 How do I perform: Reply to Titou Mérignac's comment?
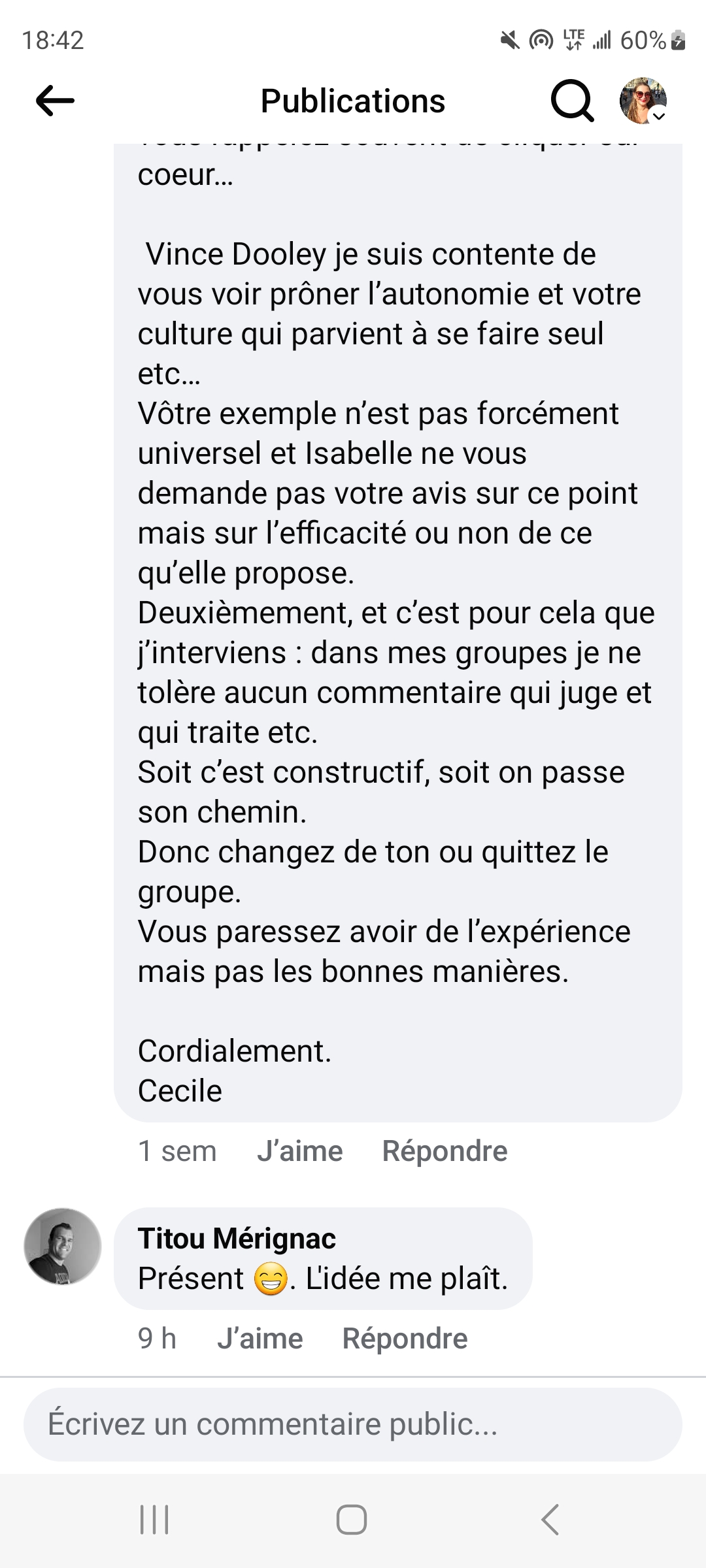coord(405,1339)
